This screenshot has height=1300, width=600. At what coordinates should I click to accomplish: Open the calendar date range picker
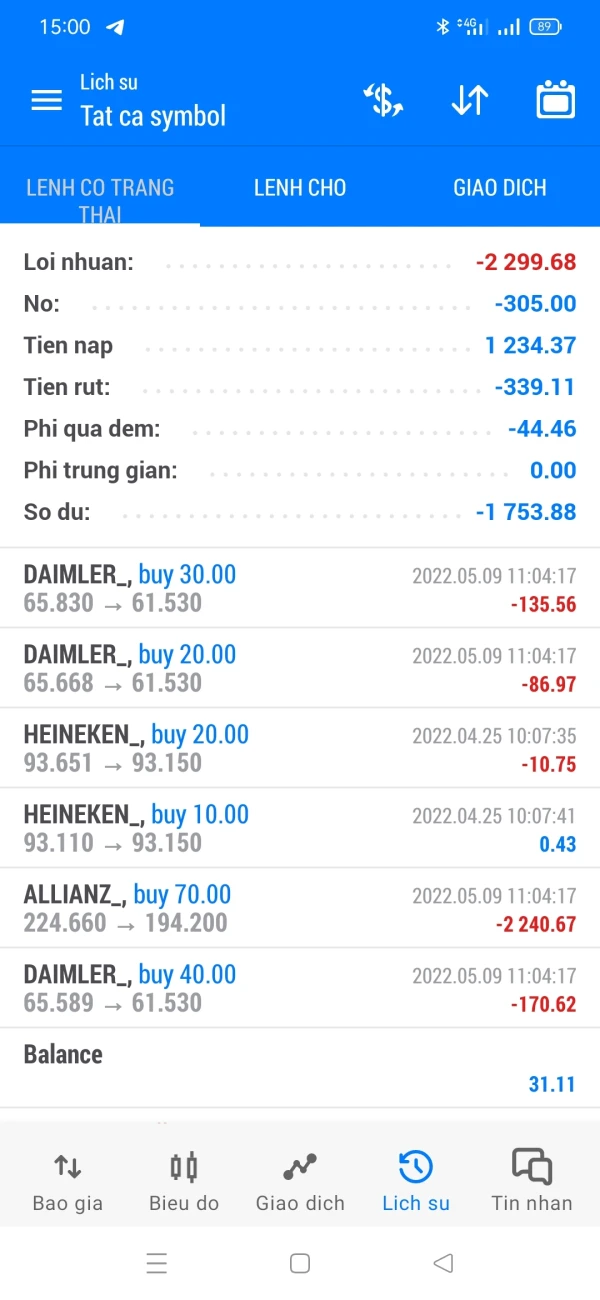(555, 100)
